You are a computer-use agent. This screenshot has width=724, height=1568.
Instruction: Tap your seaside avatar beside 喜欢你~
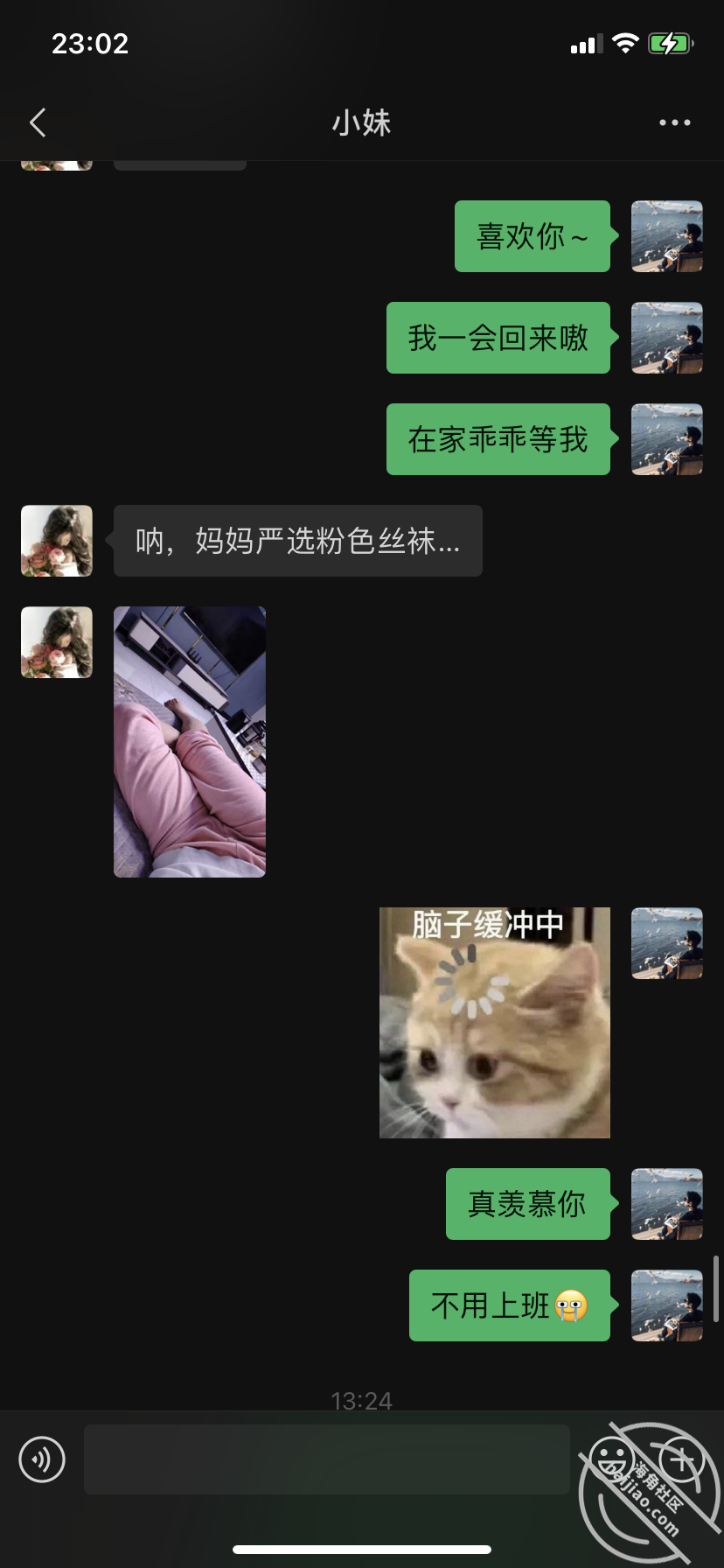point(666,237)
